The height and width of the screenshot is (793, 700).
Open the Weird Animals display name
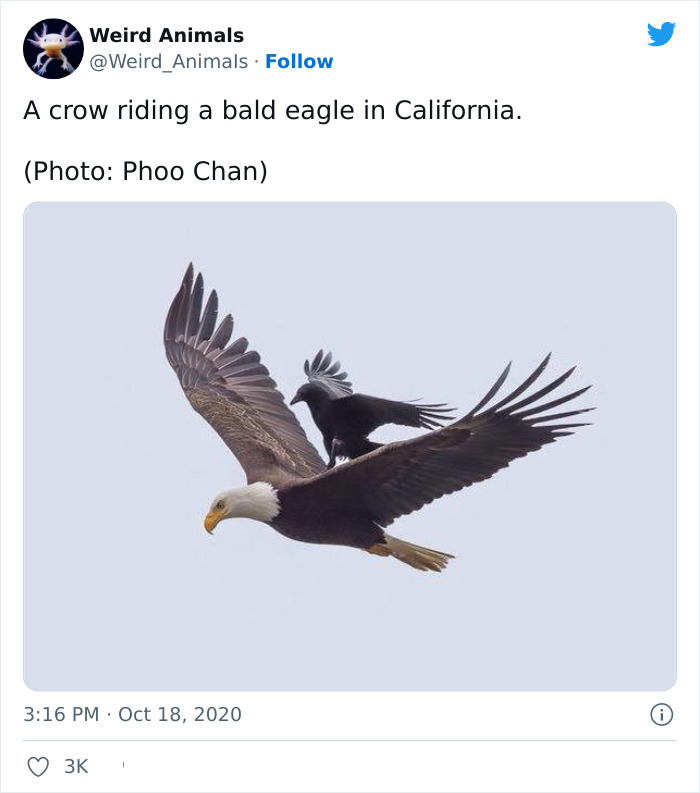point(166,36)
